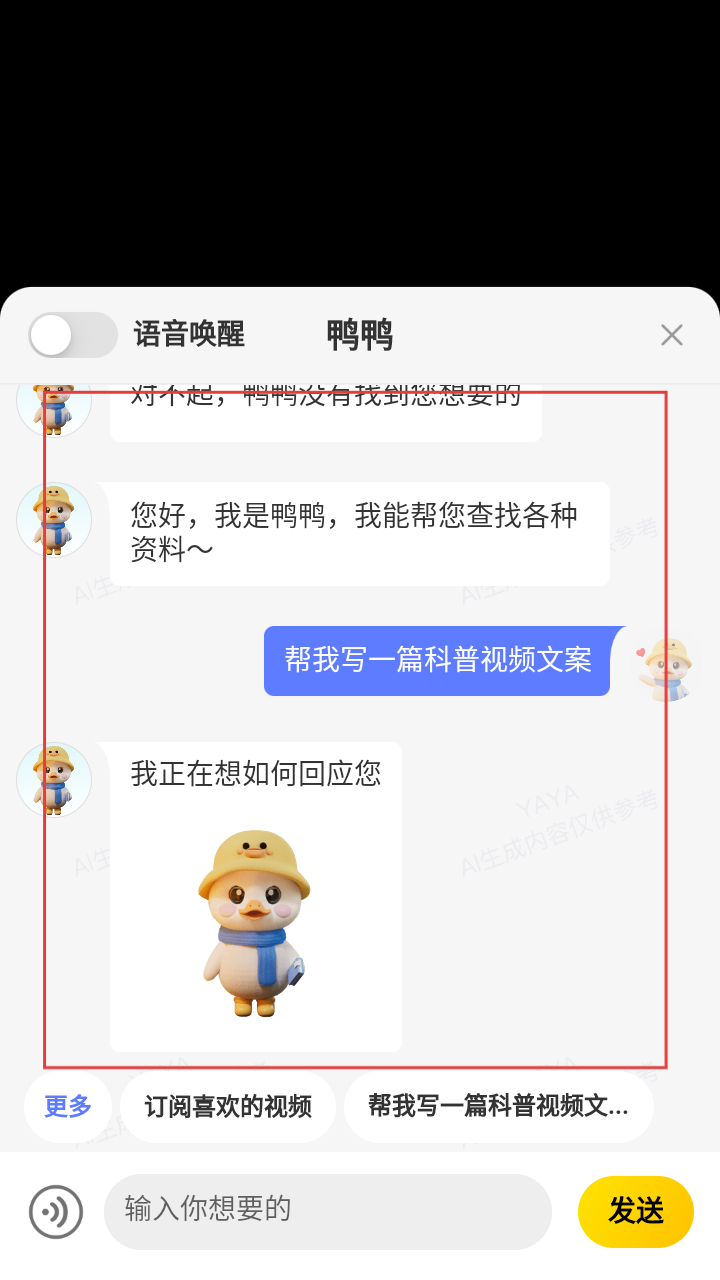Close the 鸭鸭 assistant panel
This screenshot has width=720, height=1280.
tap(672, 335)
